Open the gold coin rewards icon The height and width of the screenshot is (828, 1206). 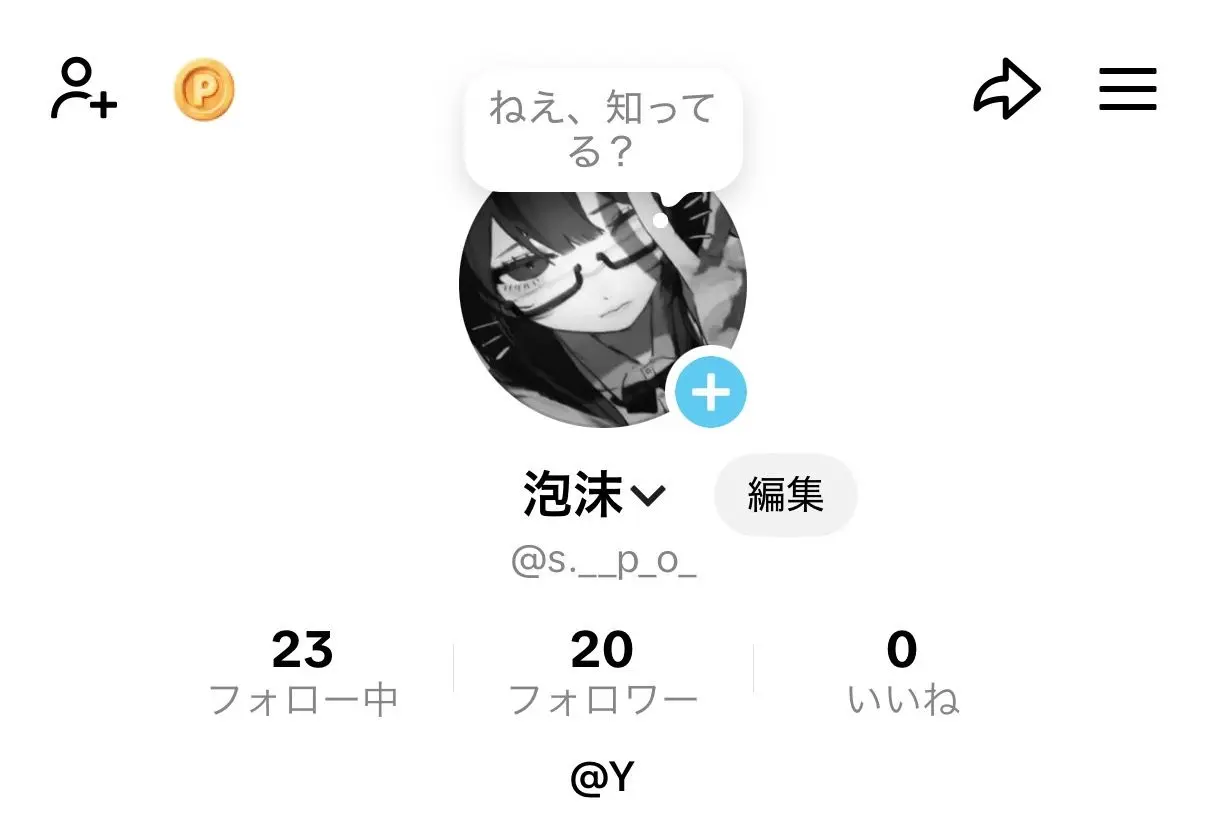point(204,90)
